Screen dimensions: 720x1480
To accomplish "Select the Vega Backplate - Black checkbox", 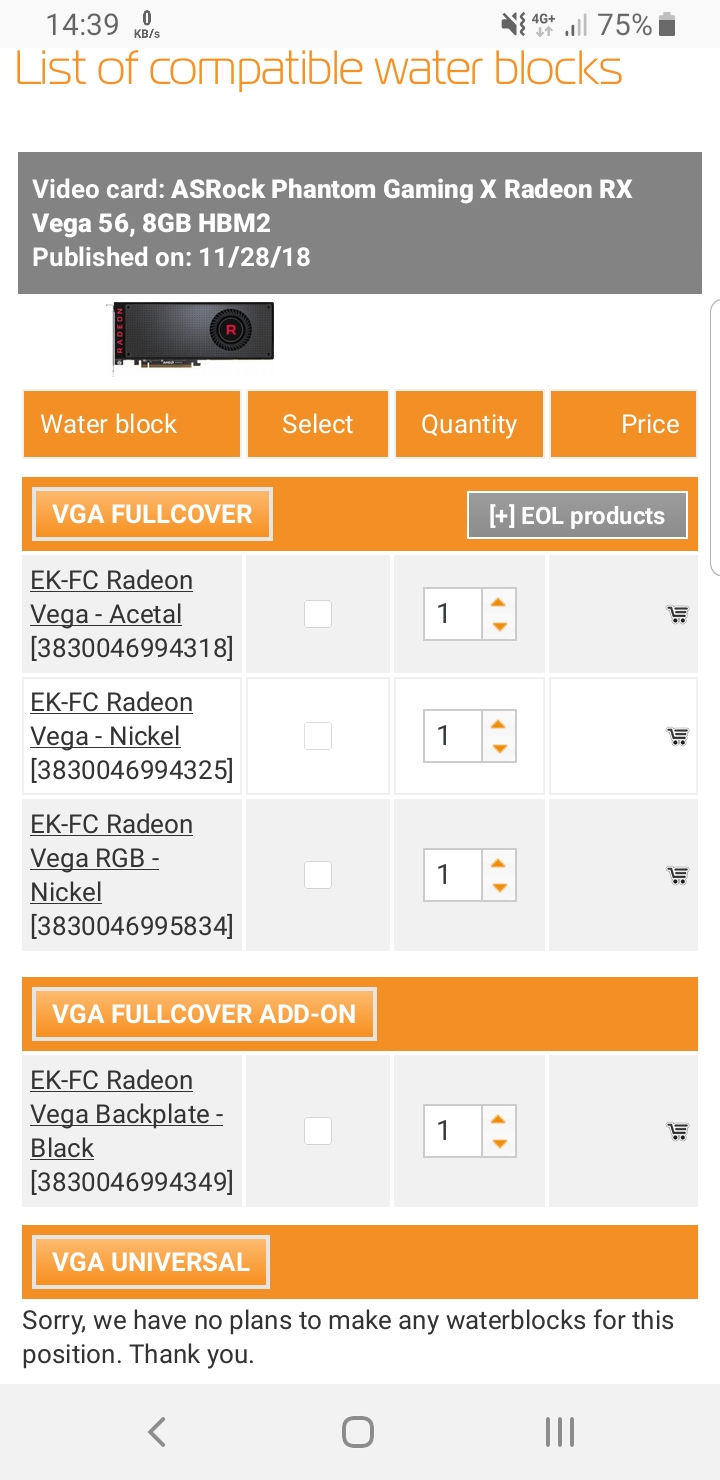I will point(318,1131).
